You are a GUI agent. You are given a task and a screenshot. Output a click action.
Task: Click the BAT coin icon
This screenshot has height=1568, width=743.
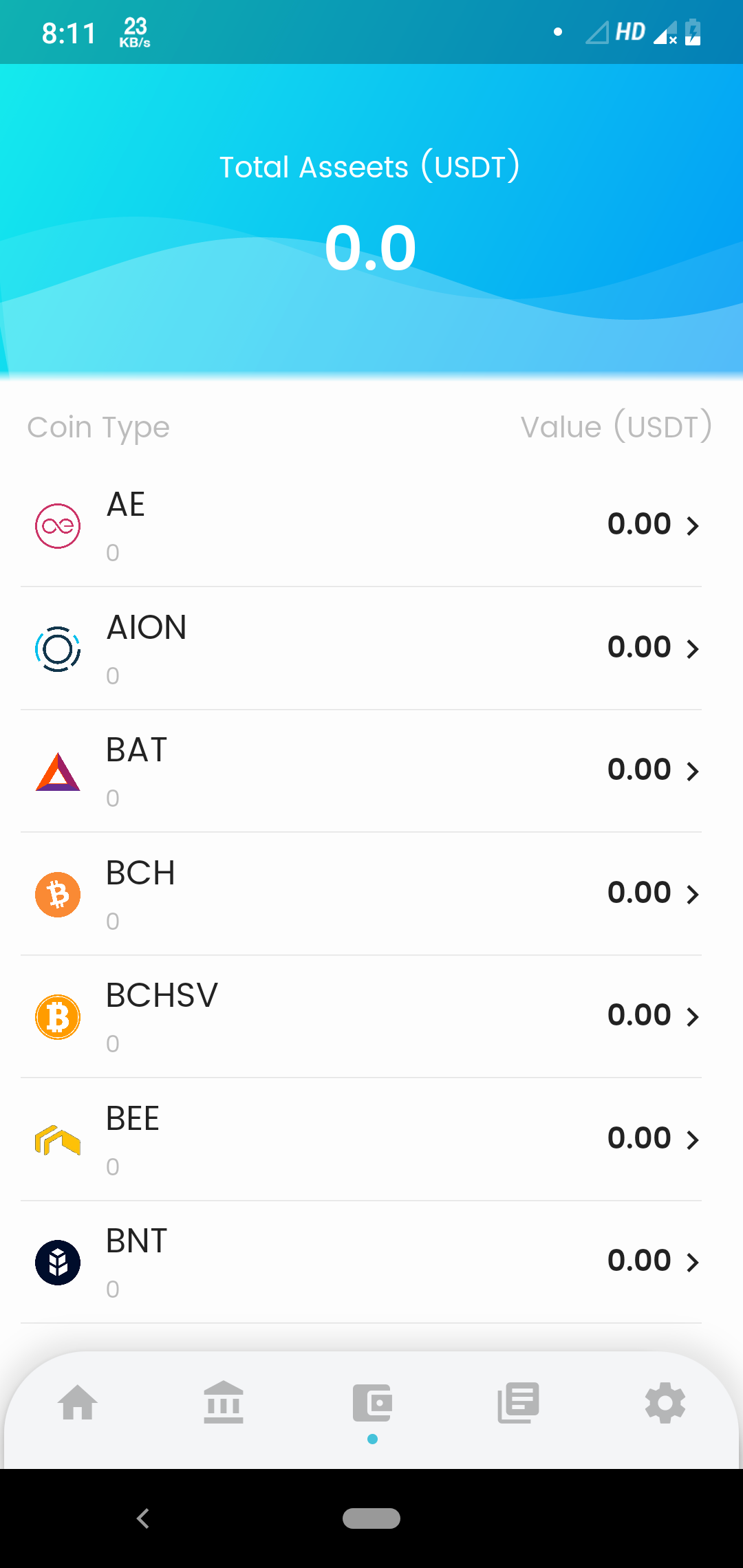click(x=57, y=770)
